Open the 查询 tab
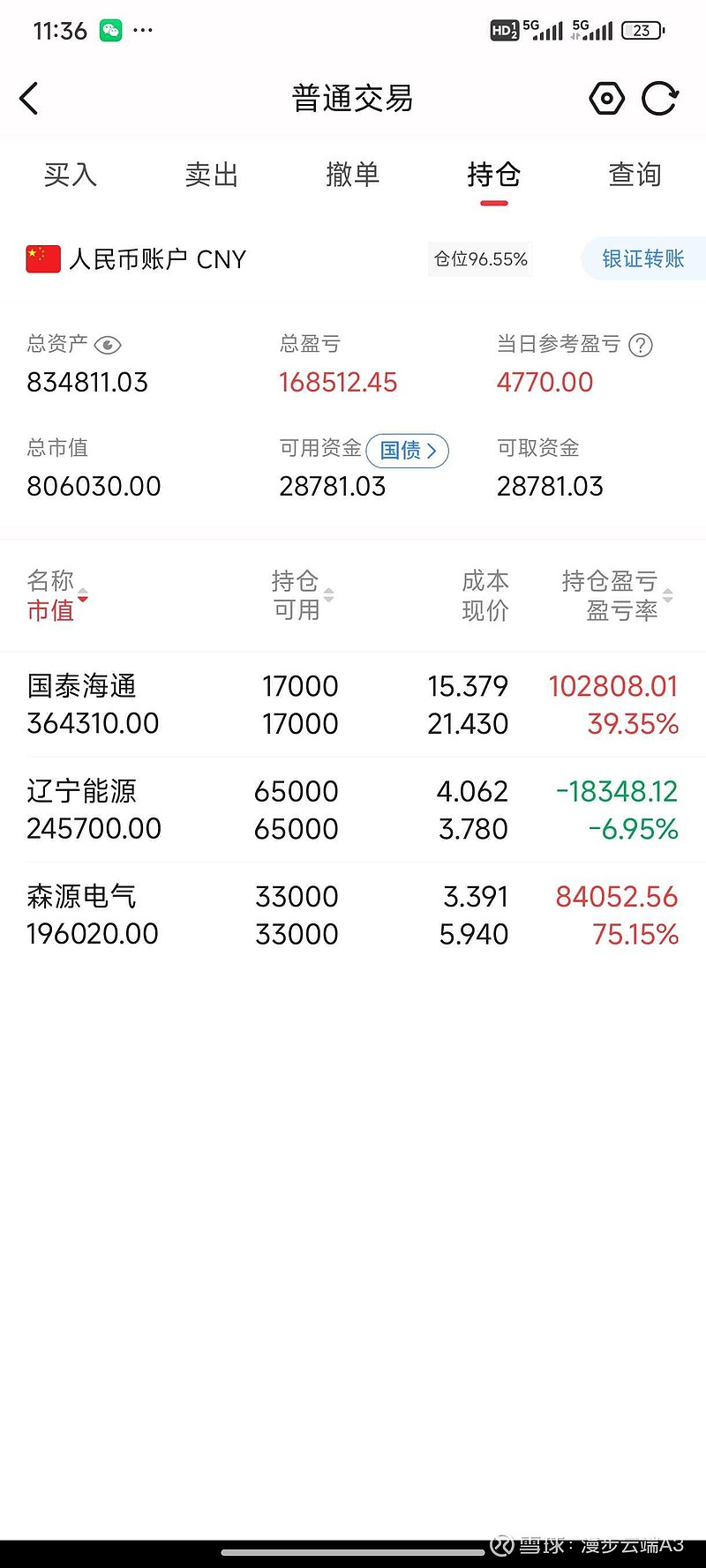706x1568 pixels. pyautogui.click(x=635, y=175)
